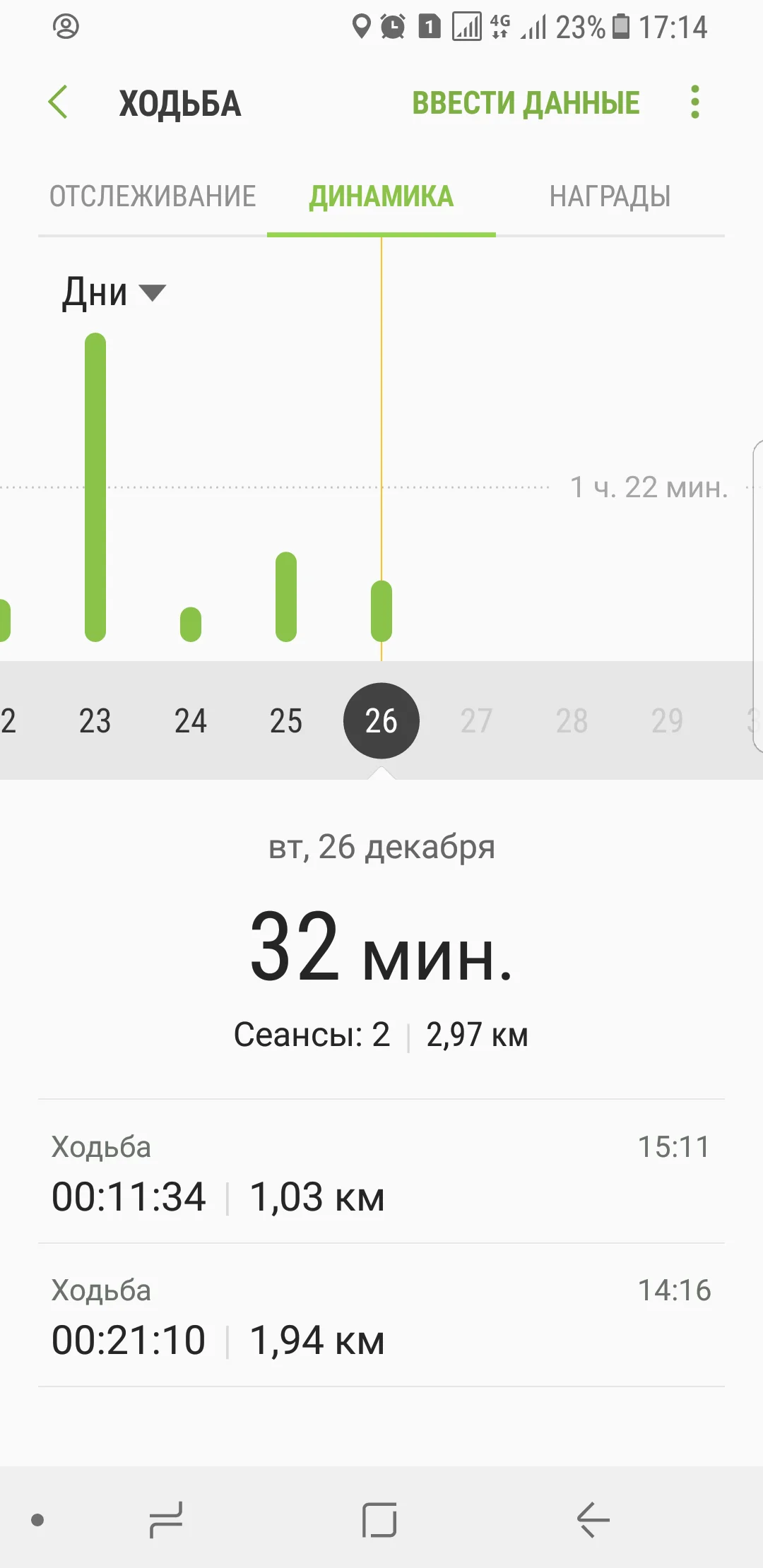The image size is (763, 1568).
Task: Switch to the НАГРАДЫ tab
Action: [610, 196]
